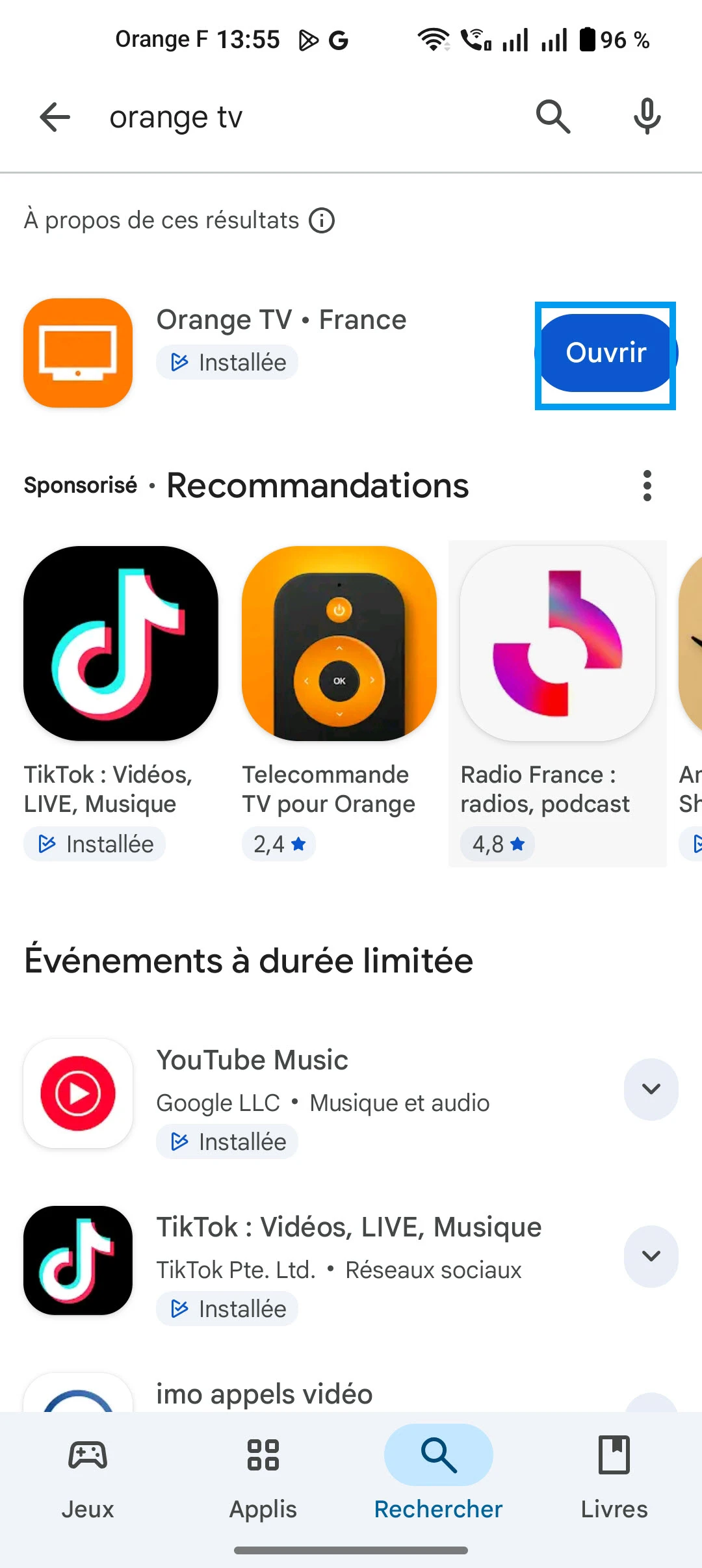Tap the search magnifier in the top bar
This screenshot has width=702, height=1568.
(x=553, y=117)
